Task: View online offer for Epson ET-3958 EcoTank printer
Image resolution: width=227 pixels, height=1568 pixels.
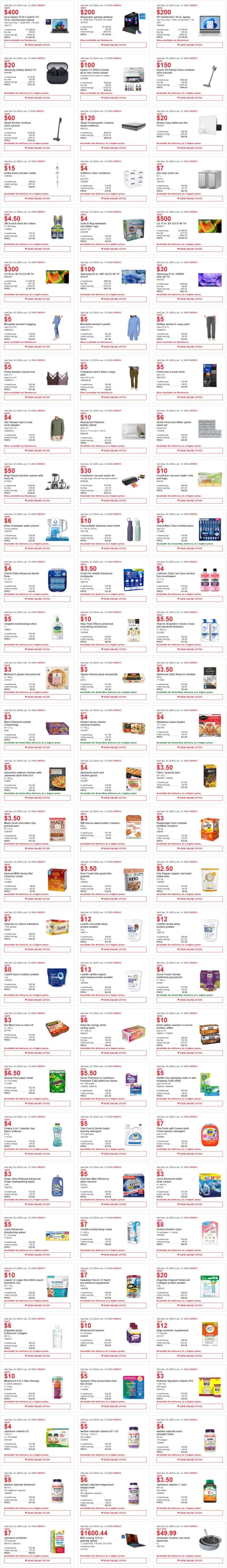Action: 114,98
